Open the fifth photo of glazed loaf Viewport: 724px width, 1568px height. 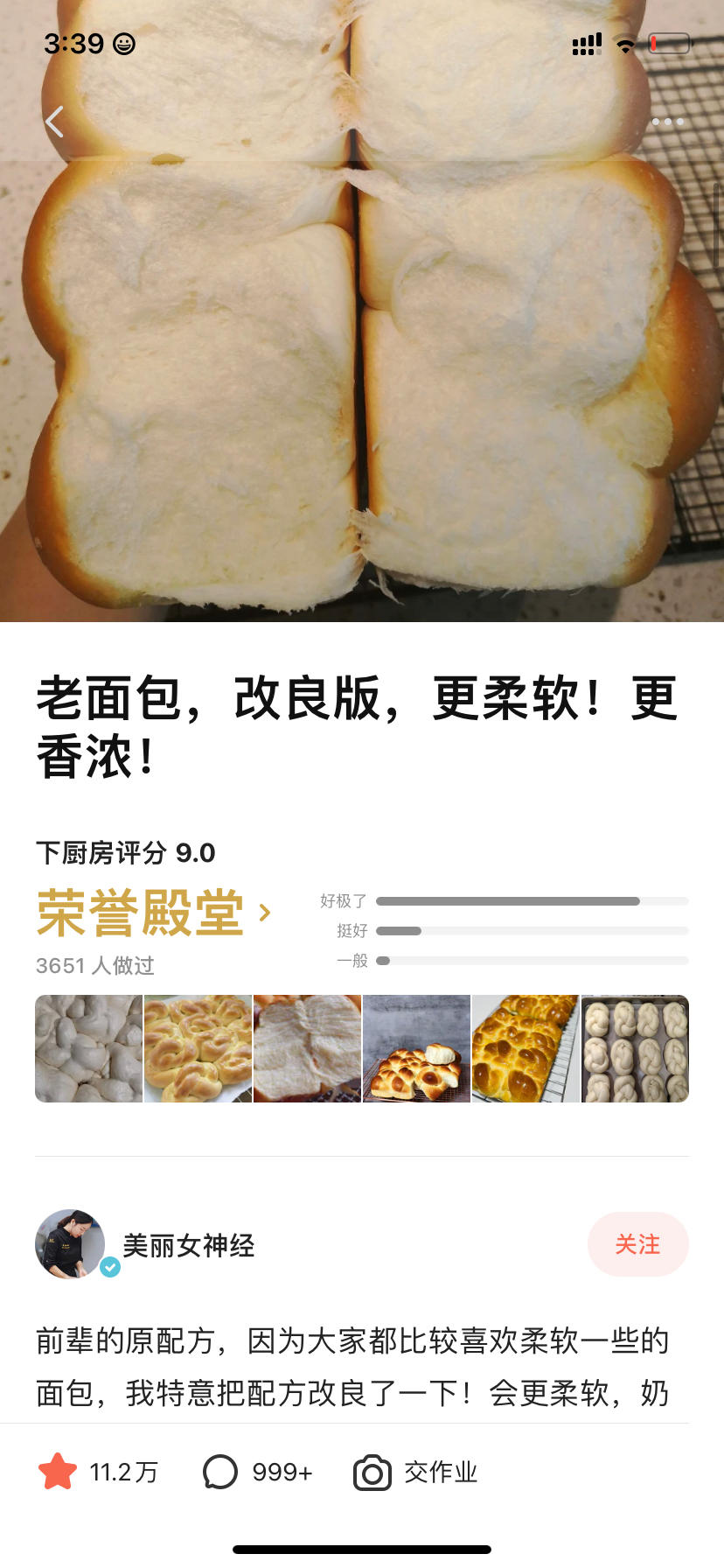[x=526, y=1048]
